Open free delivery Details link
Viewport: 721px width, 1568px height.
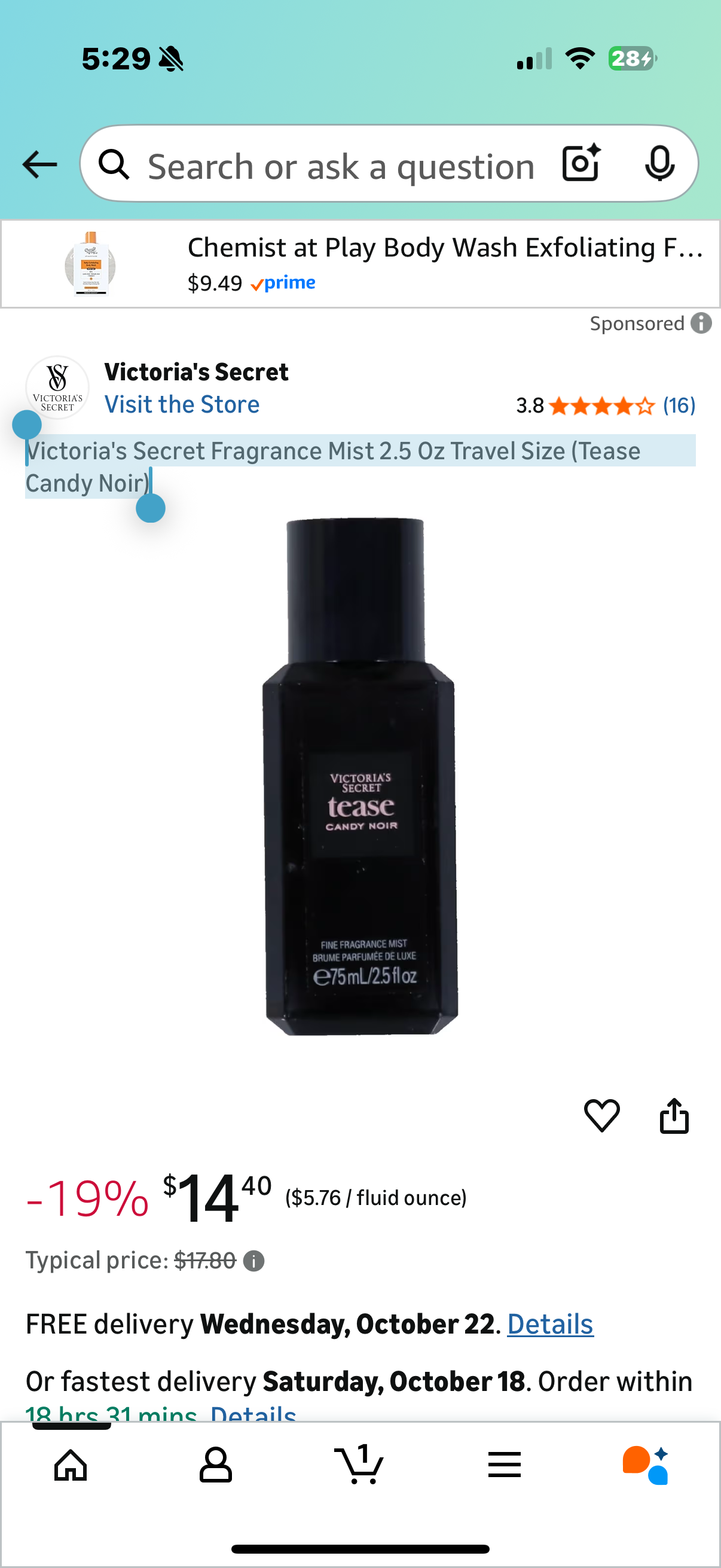click(x=550, y=1325)
